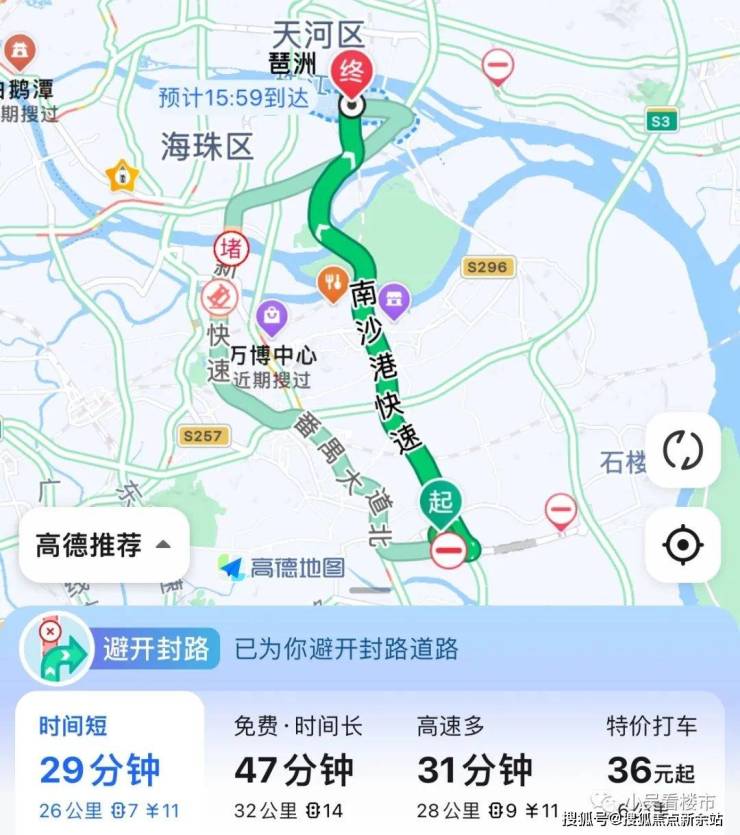Screen dimensions: 740x835
Task: Refresh the route with the circular arrows button
Action: click(x=682, y=450)
